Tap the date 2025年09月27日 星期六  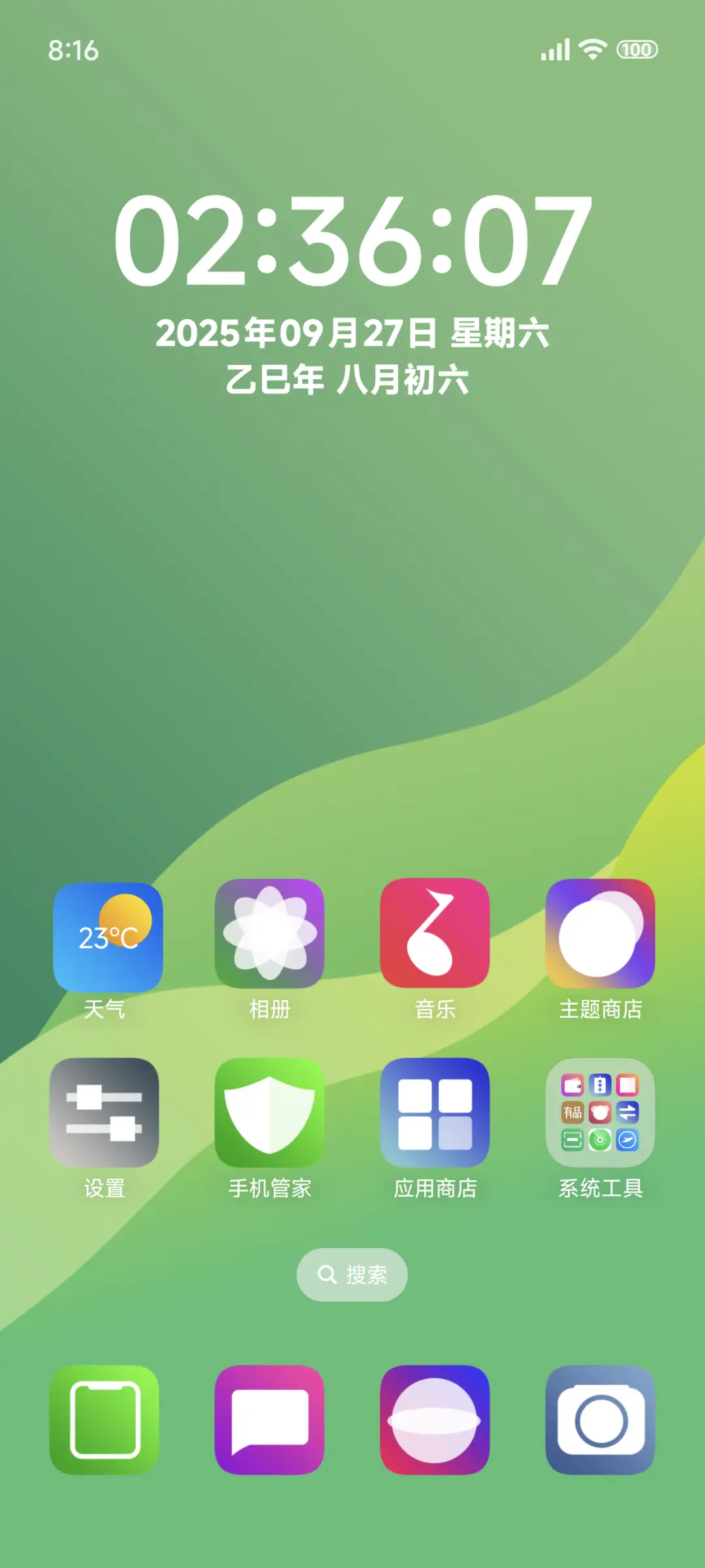[x=352, y=333]
